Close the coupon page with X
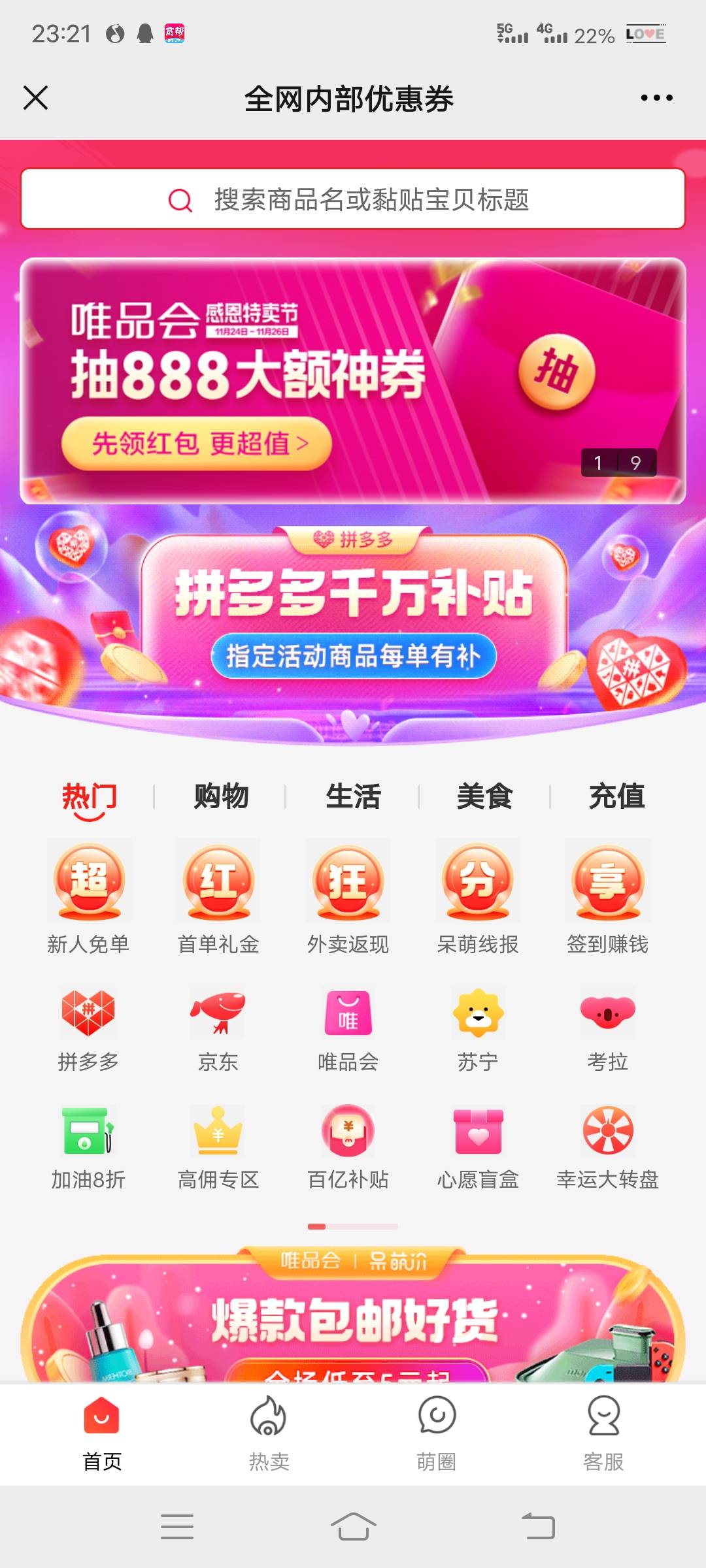 (36, 98)
